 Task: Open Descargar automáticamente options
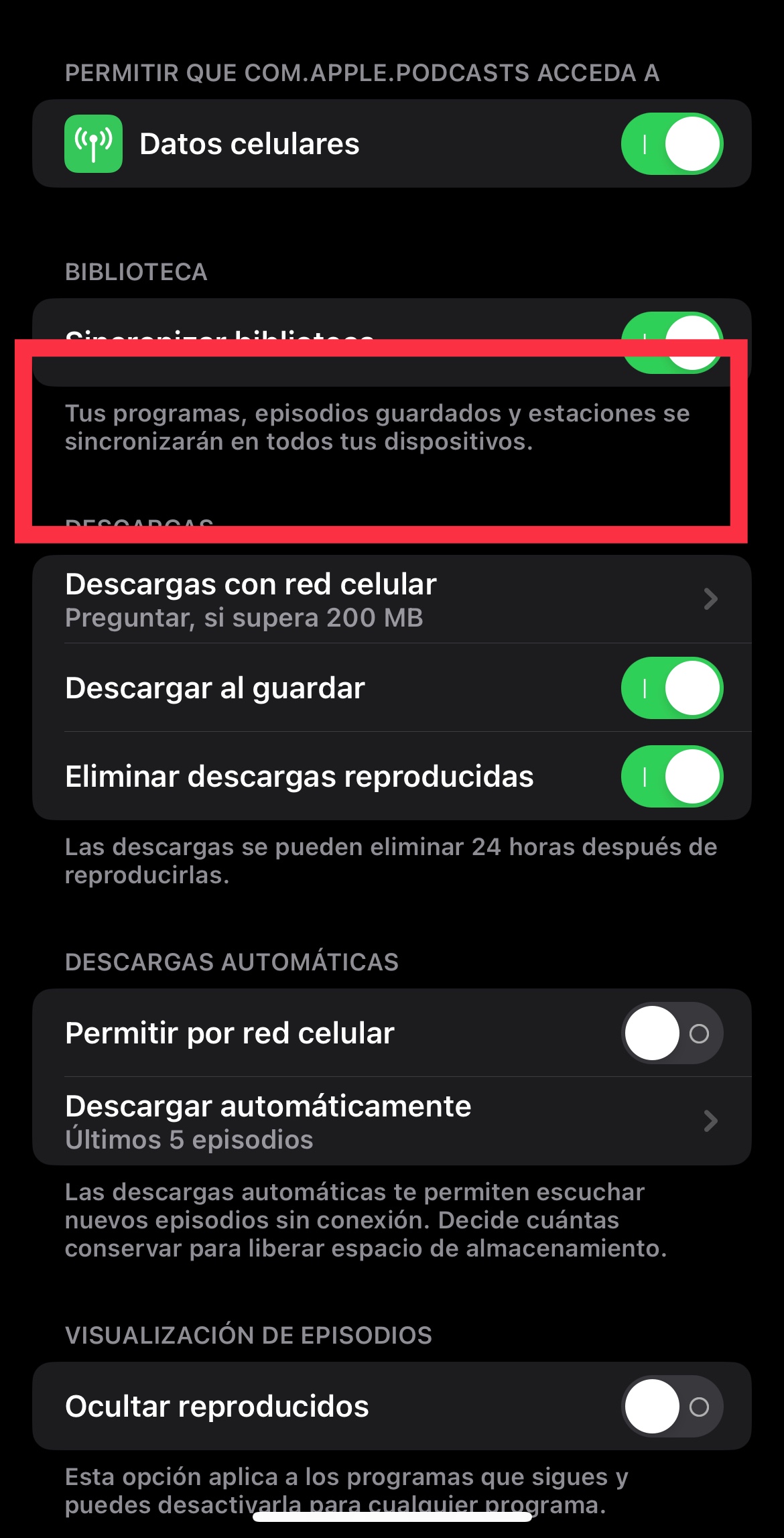point(392,1121)
